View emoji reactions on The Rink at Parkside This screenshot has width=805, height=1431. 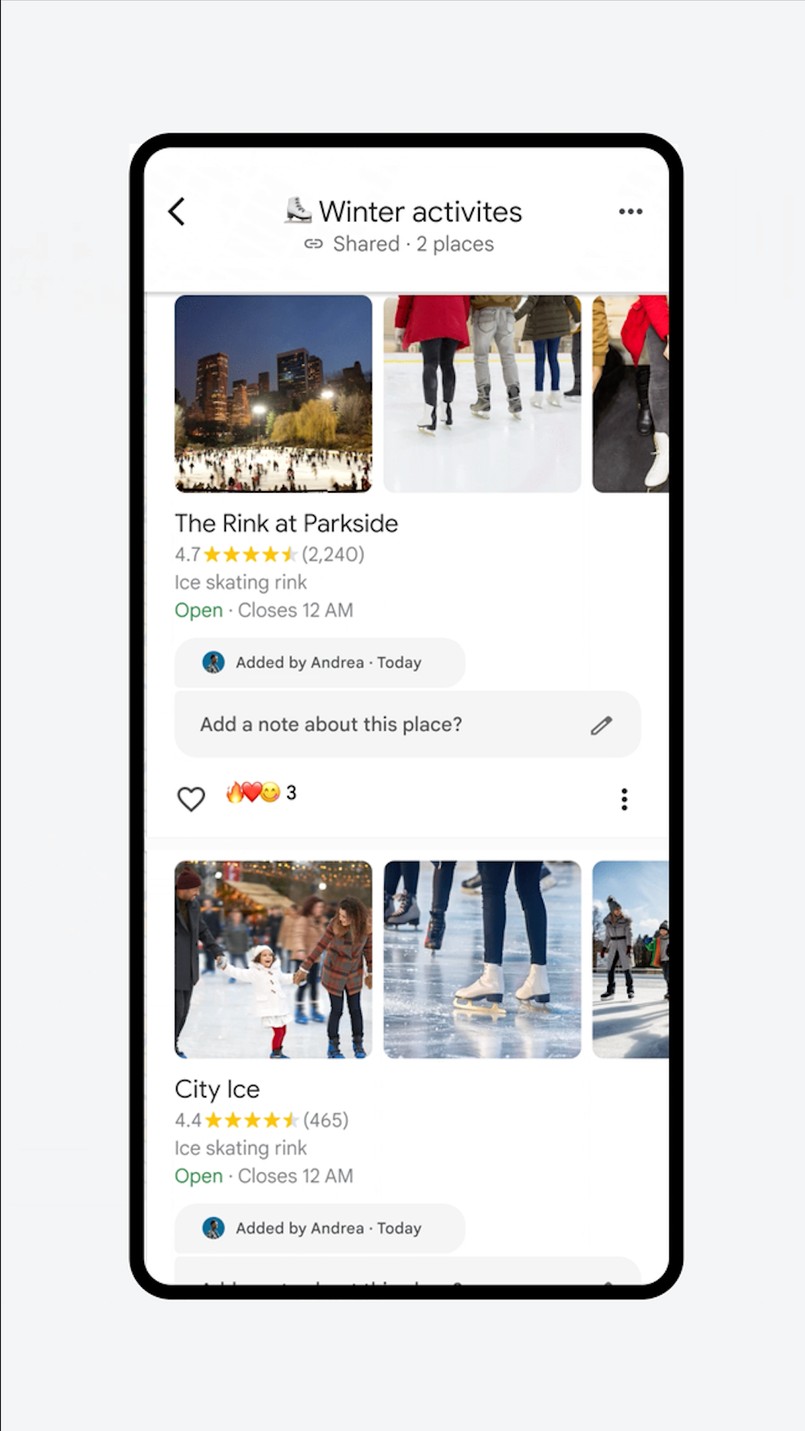click(260, 793)
